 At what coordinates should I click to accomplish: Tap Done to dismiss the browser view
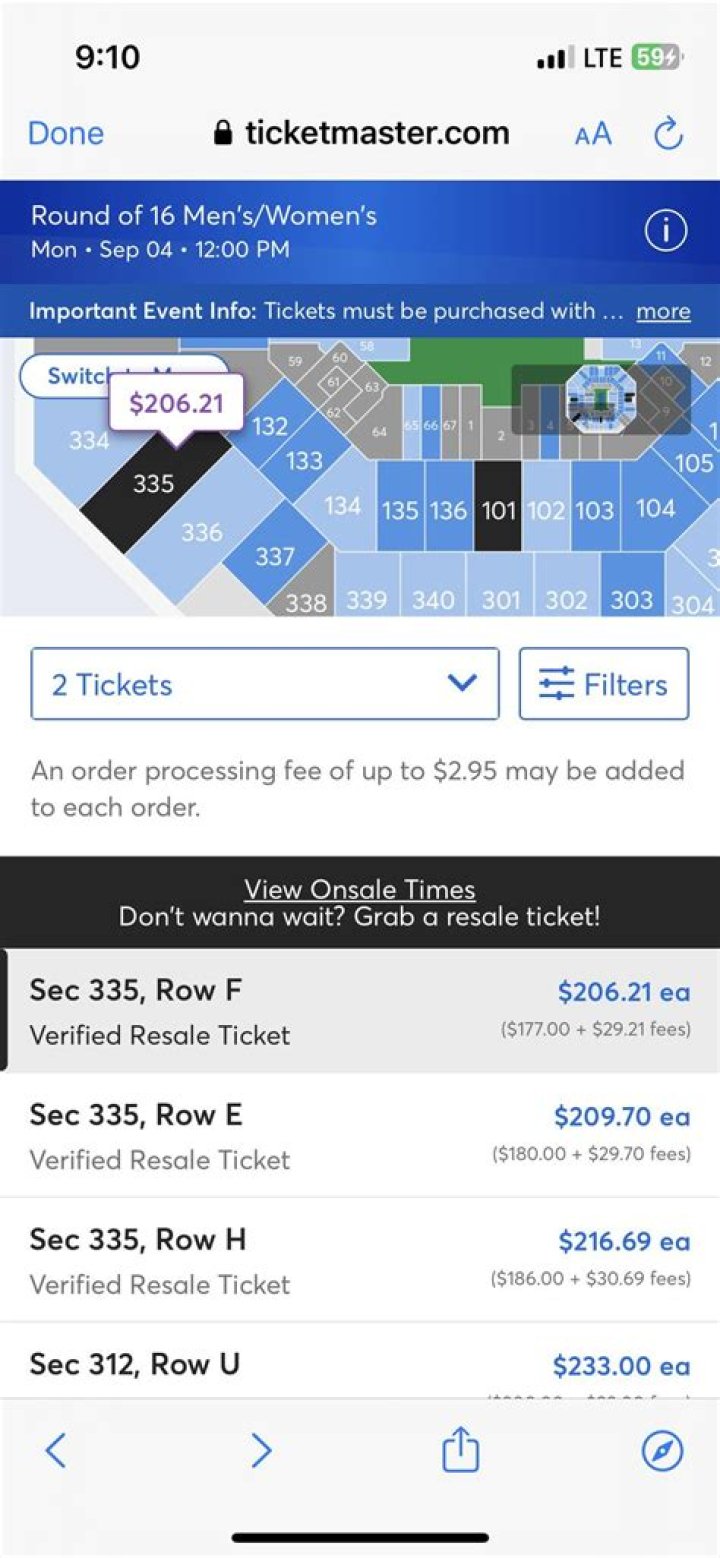click(x=64, y=132)
